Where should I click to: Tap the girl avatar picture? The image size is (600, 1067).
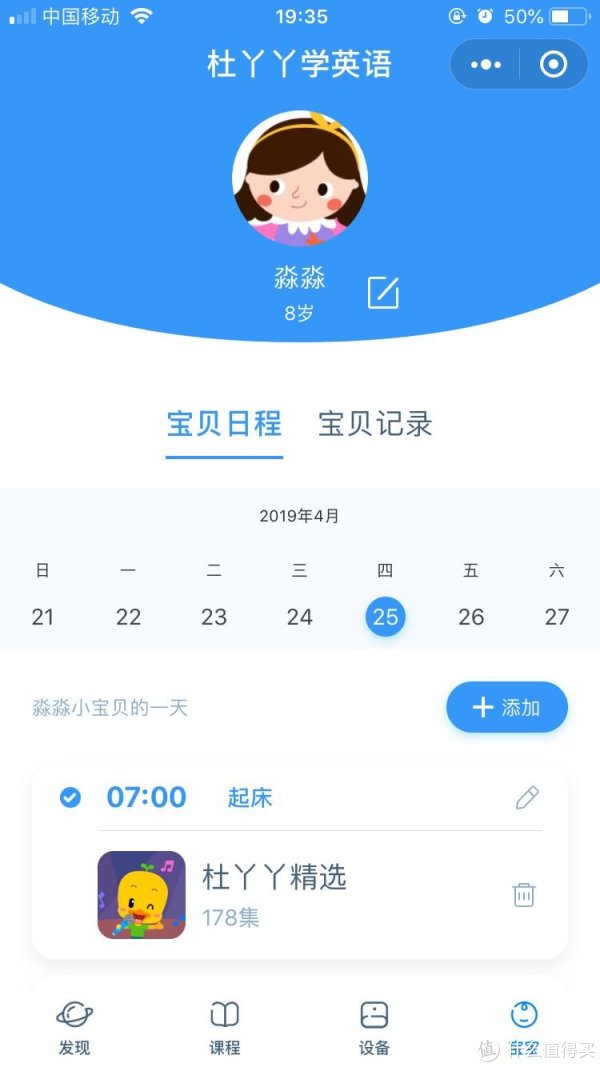click(x=300, y=179)
